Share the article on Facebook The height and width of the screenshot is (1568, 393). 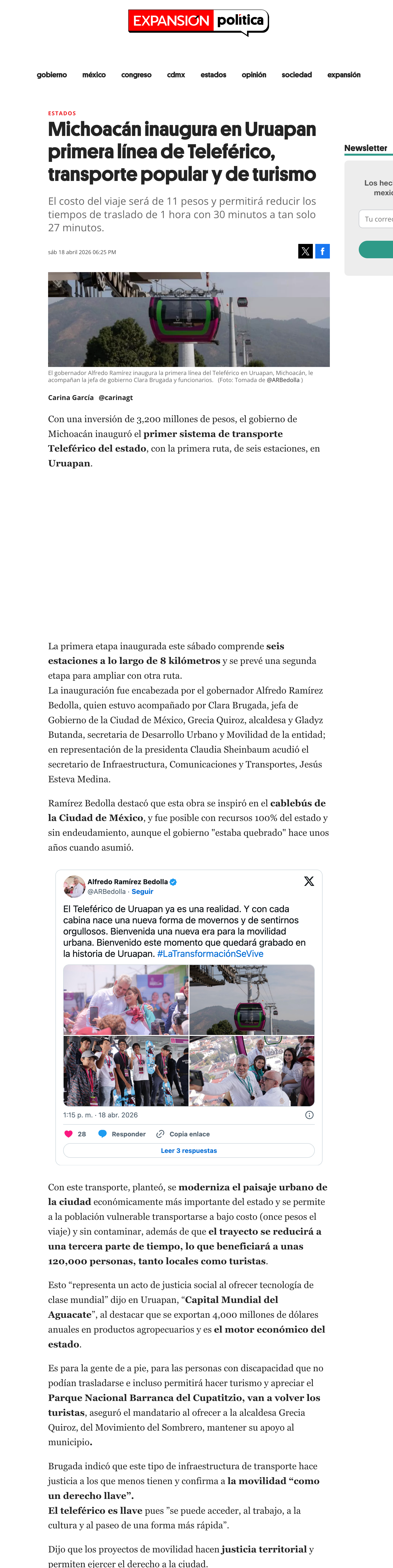pos(322,251)
